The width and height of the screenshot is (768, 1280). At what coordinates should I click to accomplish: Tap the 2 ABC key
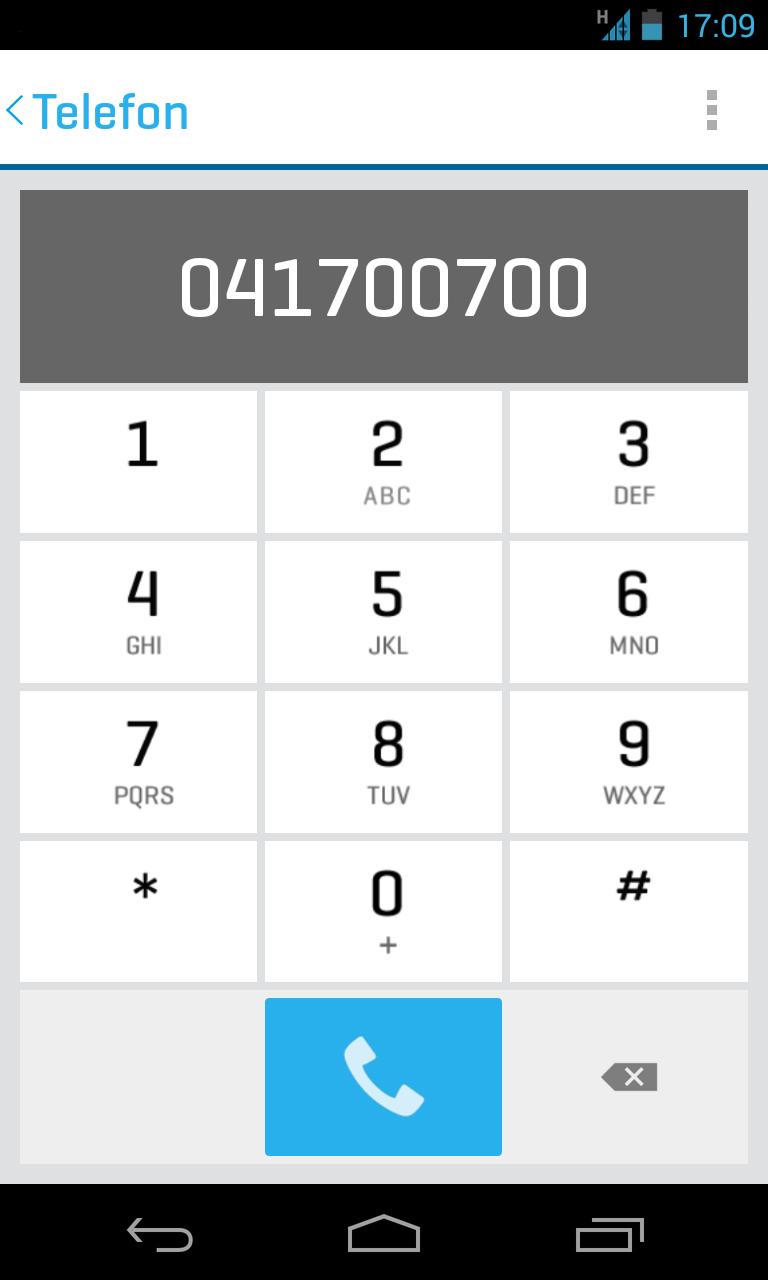pyautogui.click(x=384, y=461)
